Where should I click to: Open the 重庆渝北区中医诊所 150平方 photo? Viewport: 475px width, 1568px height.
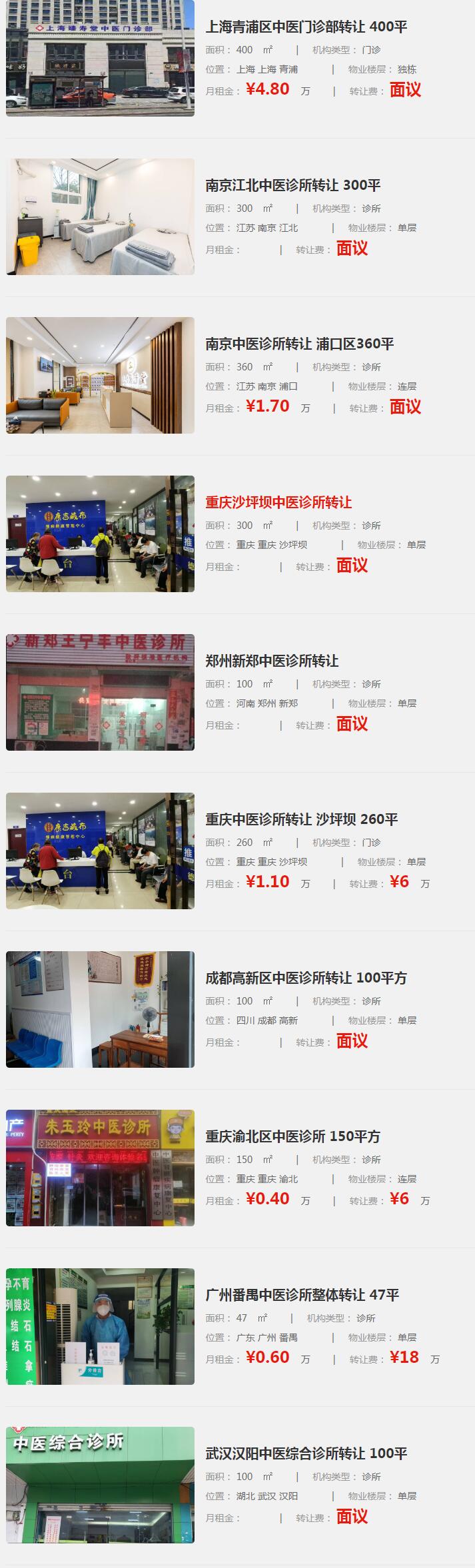(100, 1168)
